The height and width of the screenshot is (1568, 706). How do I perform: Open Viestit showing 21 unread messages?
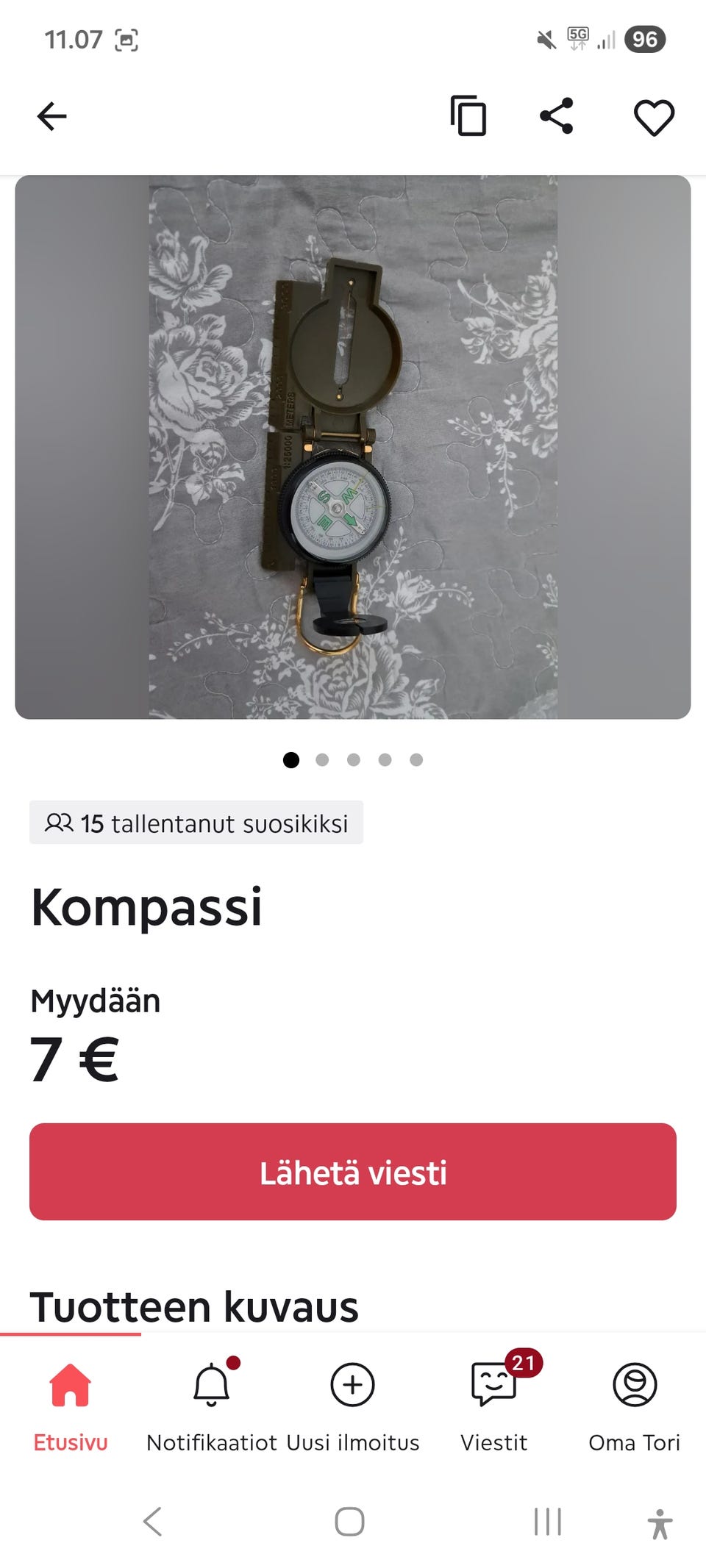tap(494, 1400)
